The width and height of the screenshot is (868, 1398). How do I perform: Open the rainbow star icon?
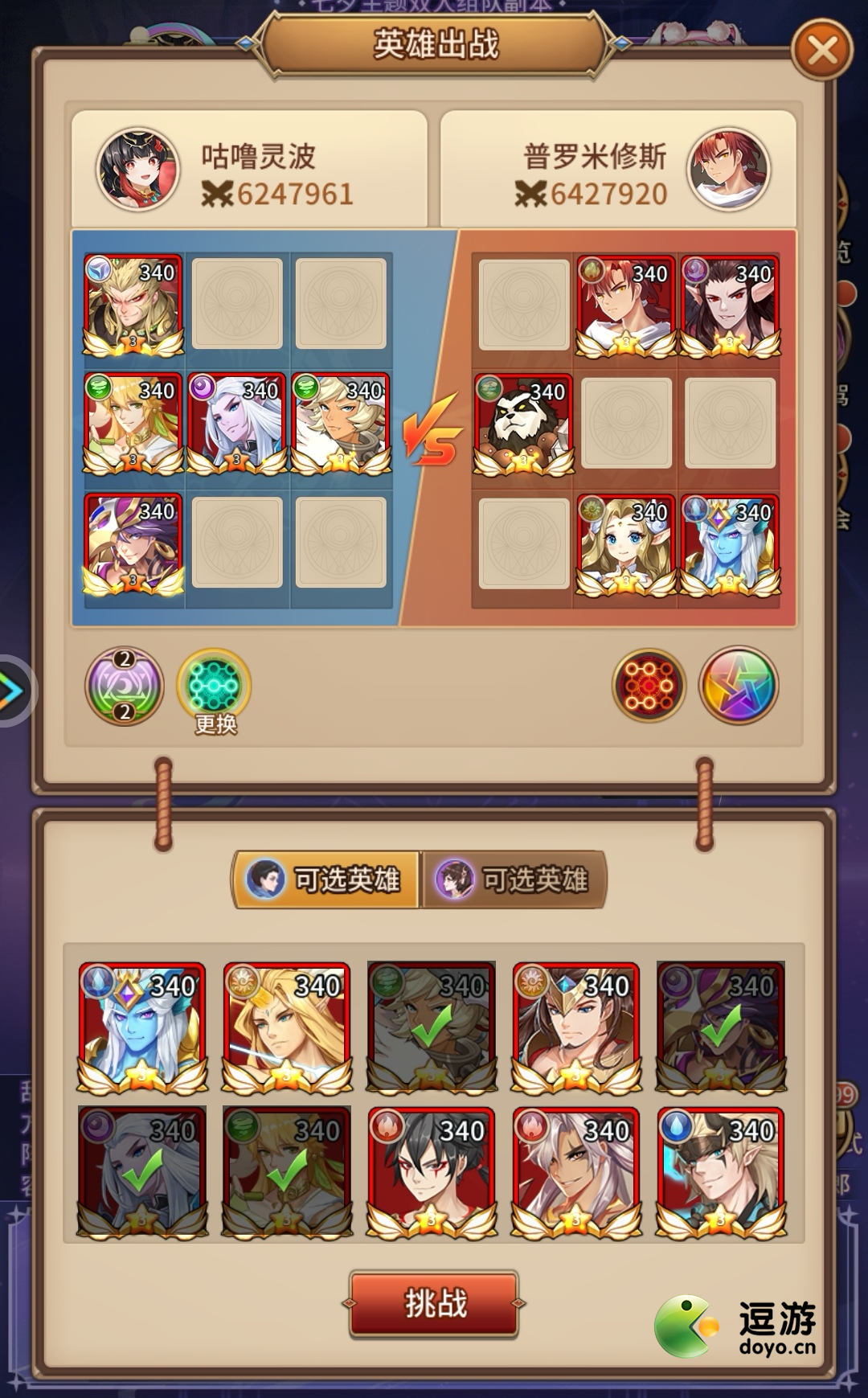738,686
